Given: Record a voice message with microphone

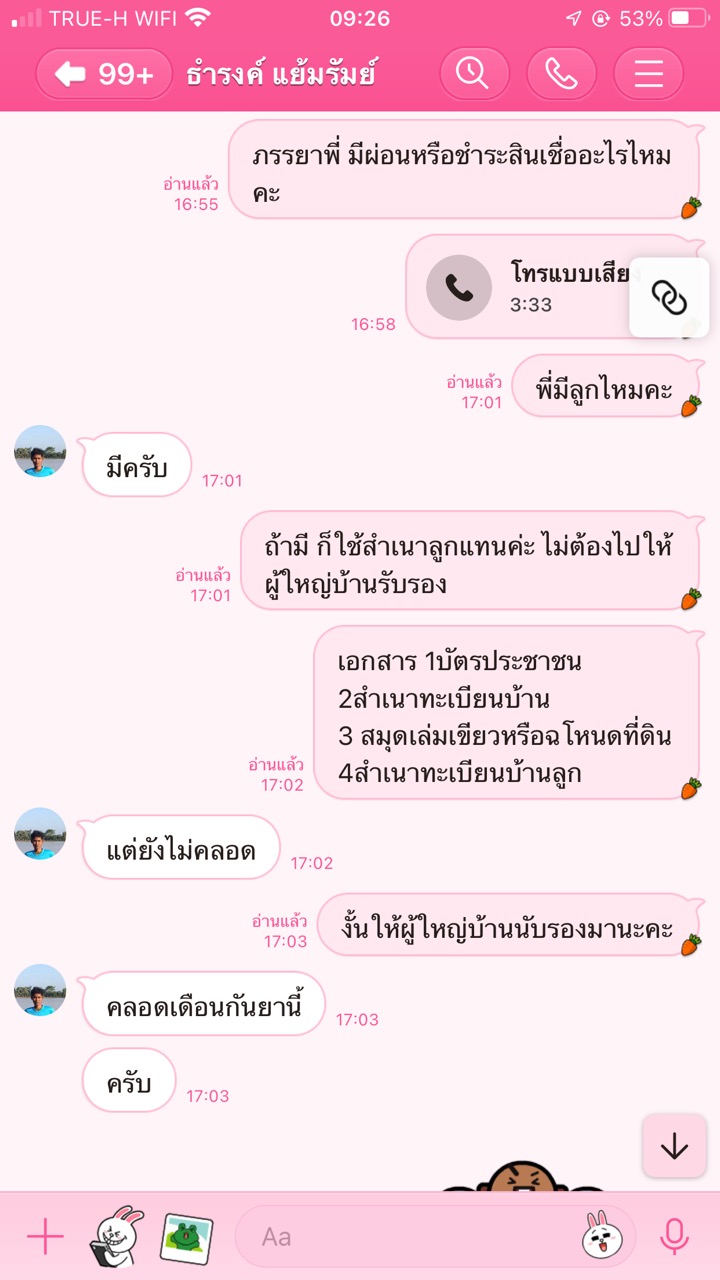Looking at the screenshot, I should click(675, 1237).
